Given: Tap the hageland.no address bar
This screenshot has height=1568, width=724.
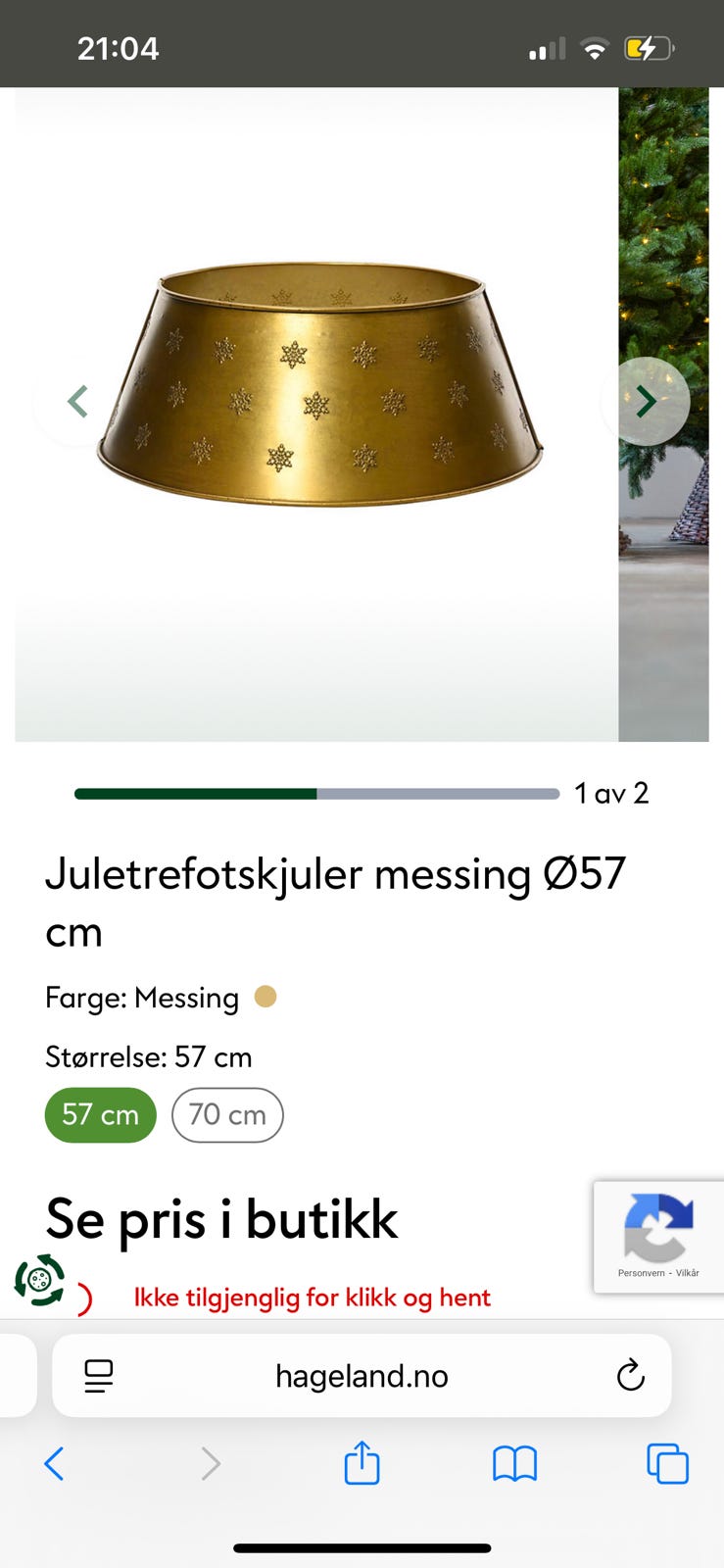Looking at the screenshot, I should pyautogui.click(x=362, y=1376).
